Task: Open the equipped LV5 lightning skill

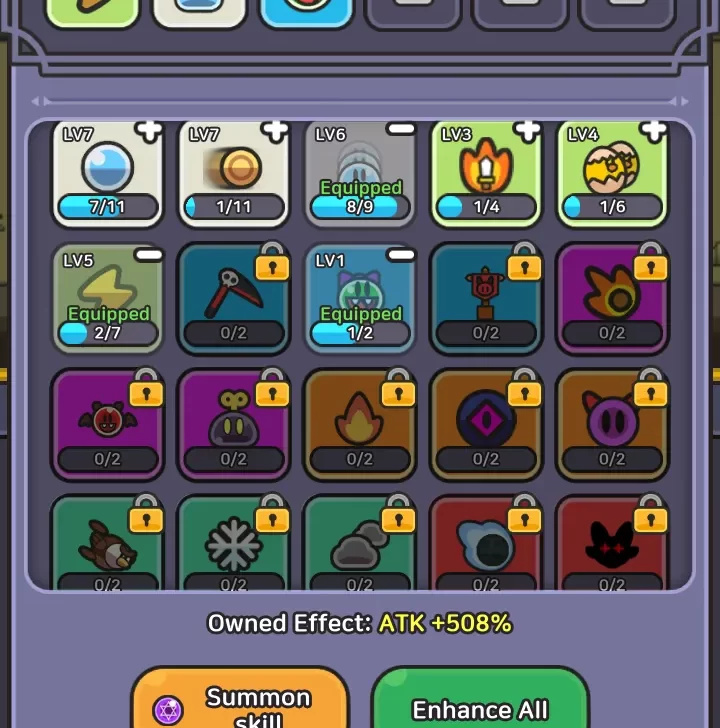Action: coord(107,297)
